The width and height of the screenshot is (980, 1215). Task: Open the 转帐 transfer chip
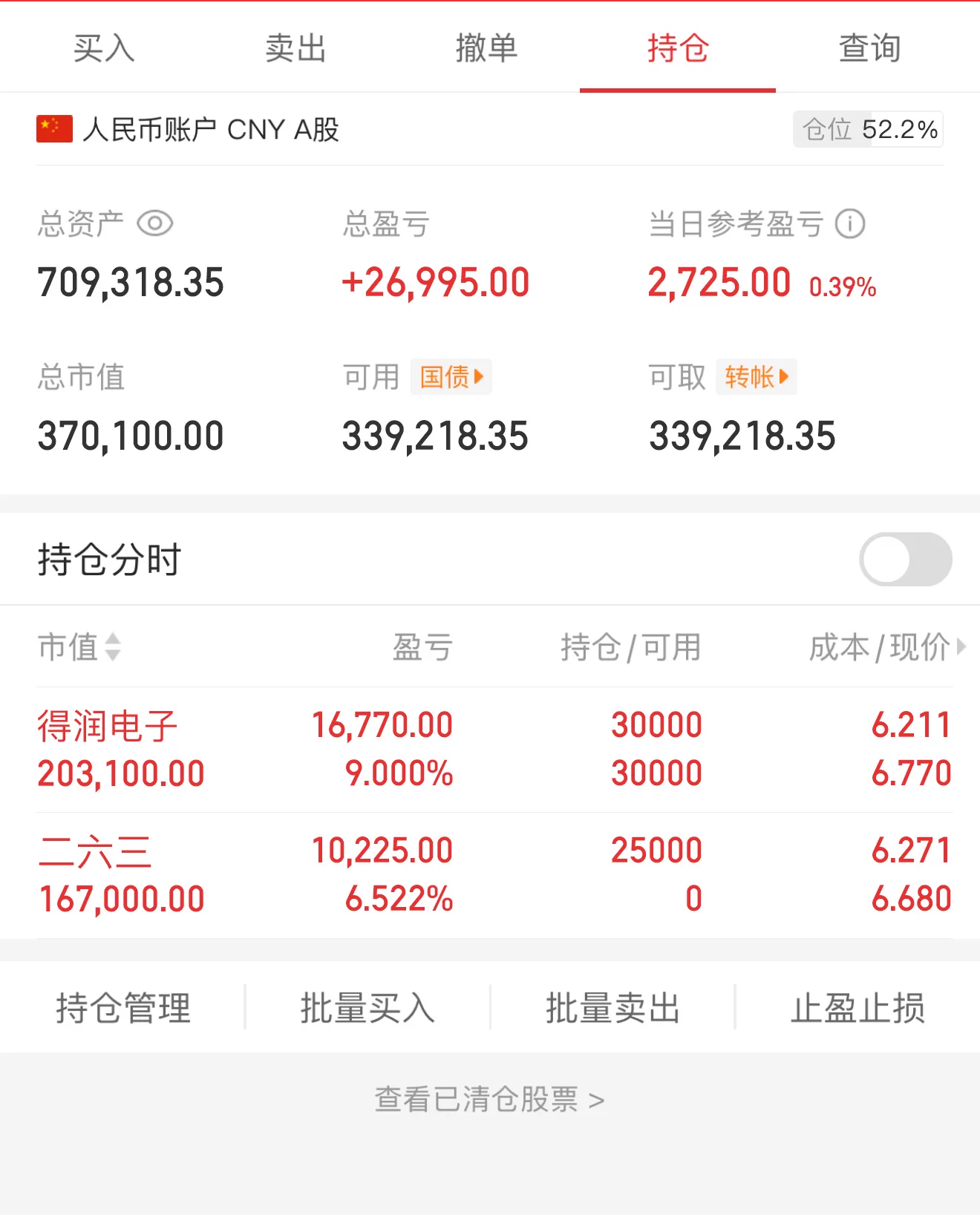coord(756,377)
